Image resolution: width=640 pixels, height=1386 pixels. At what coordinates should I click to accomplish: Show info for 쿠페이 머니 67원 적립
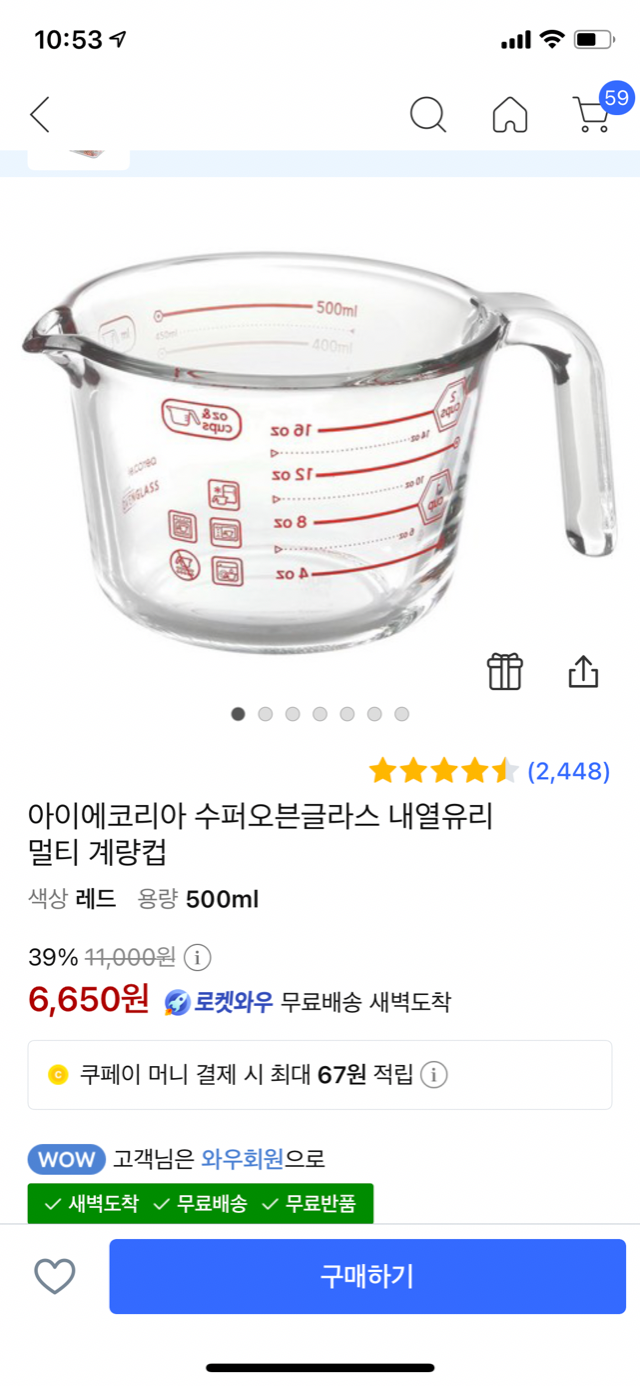(434, 1075)
